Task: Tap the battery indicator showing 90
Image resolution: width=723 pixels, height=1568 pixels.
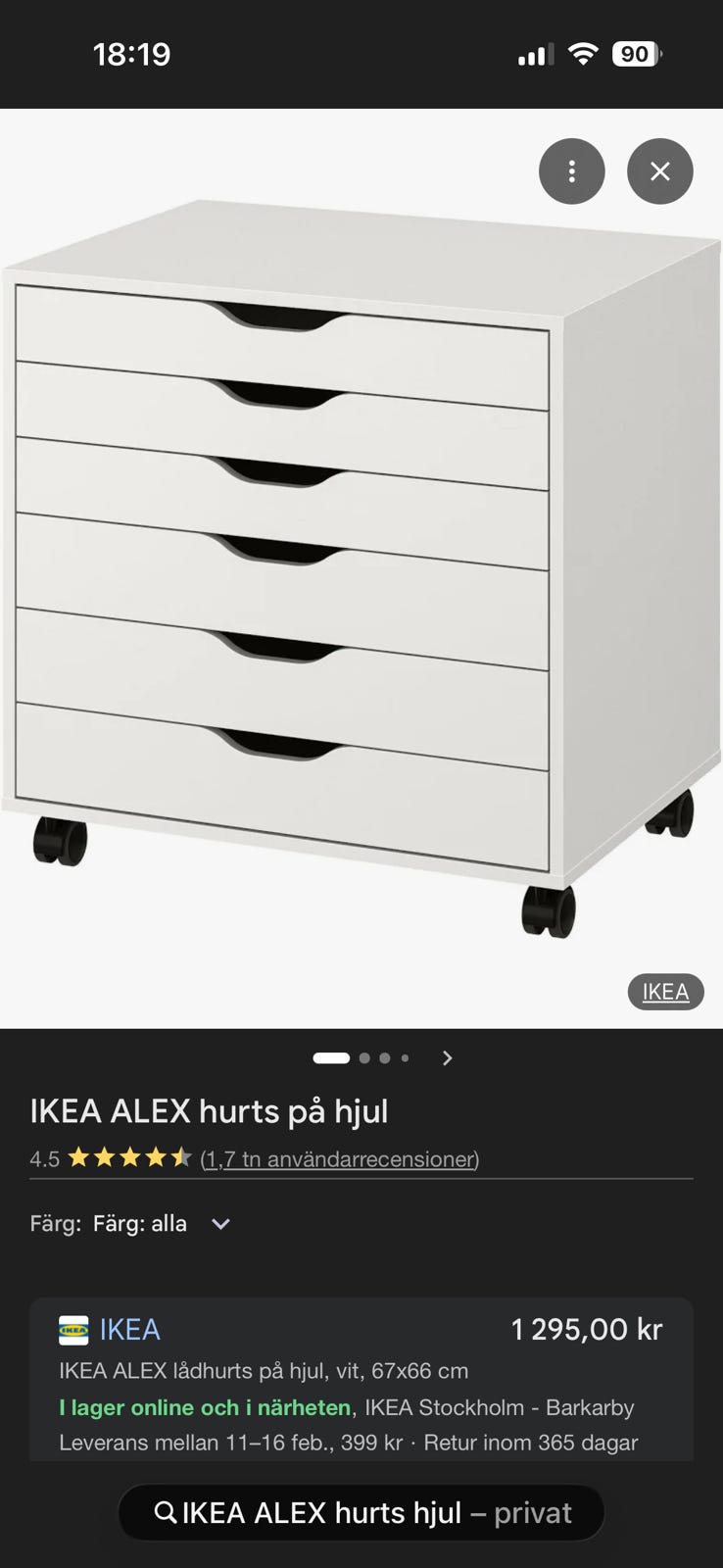Action: (x=635, y=54)
